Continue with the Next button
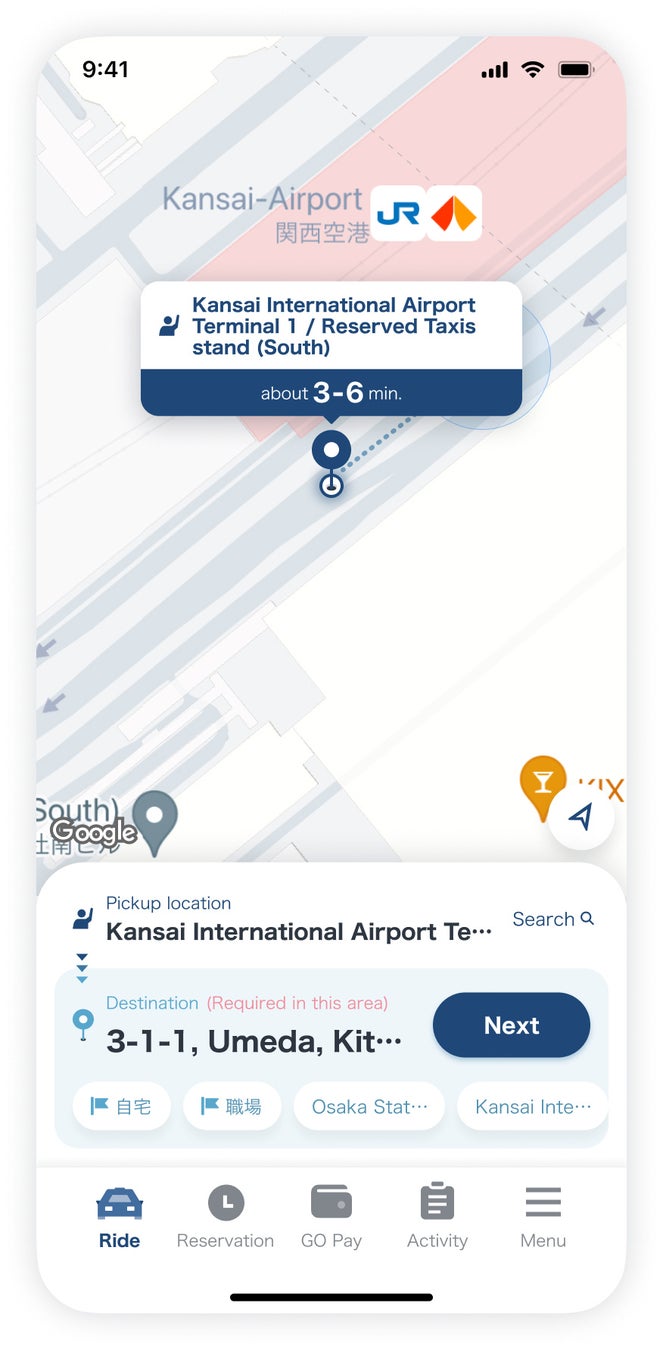Screen dimensions: 663x1350 tap(511, 1025)
